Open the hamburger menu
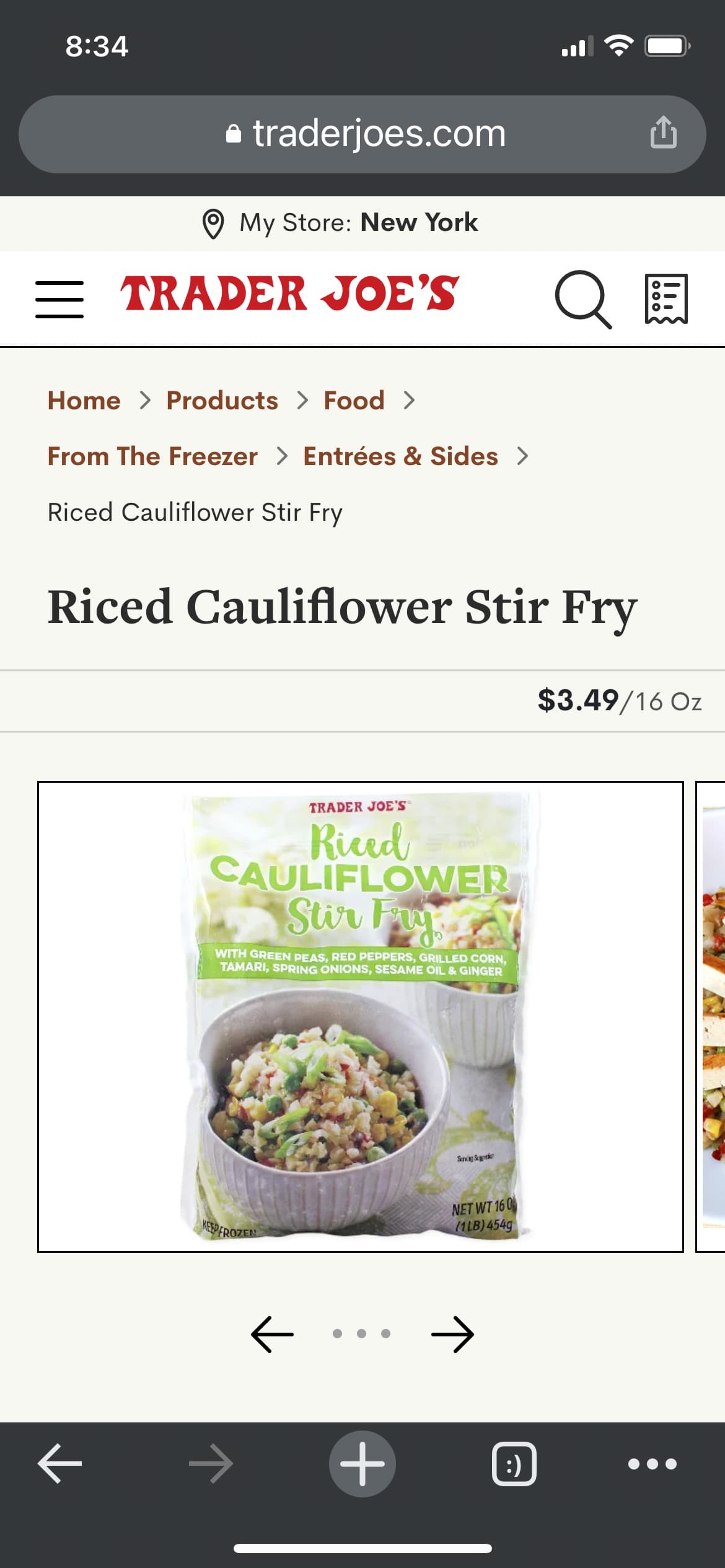The image size is (725, 1568). (x=59, y=299)
